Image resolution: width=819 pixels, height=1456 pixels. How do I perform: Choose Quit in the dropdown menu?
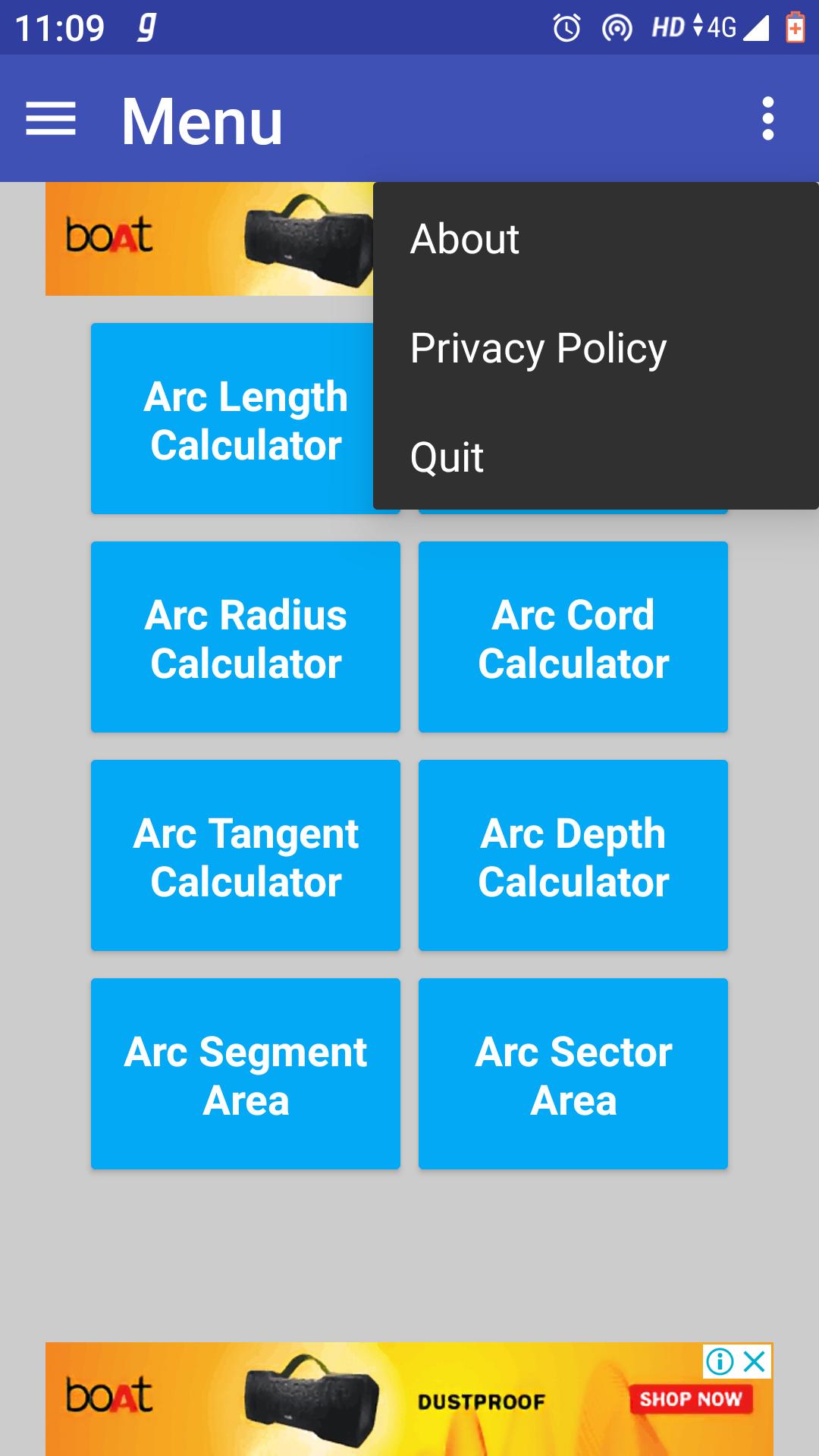(x=447, y=457)
